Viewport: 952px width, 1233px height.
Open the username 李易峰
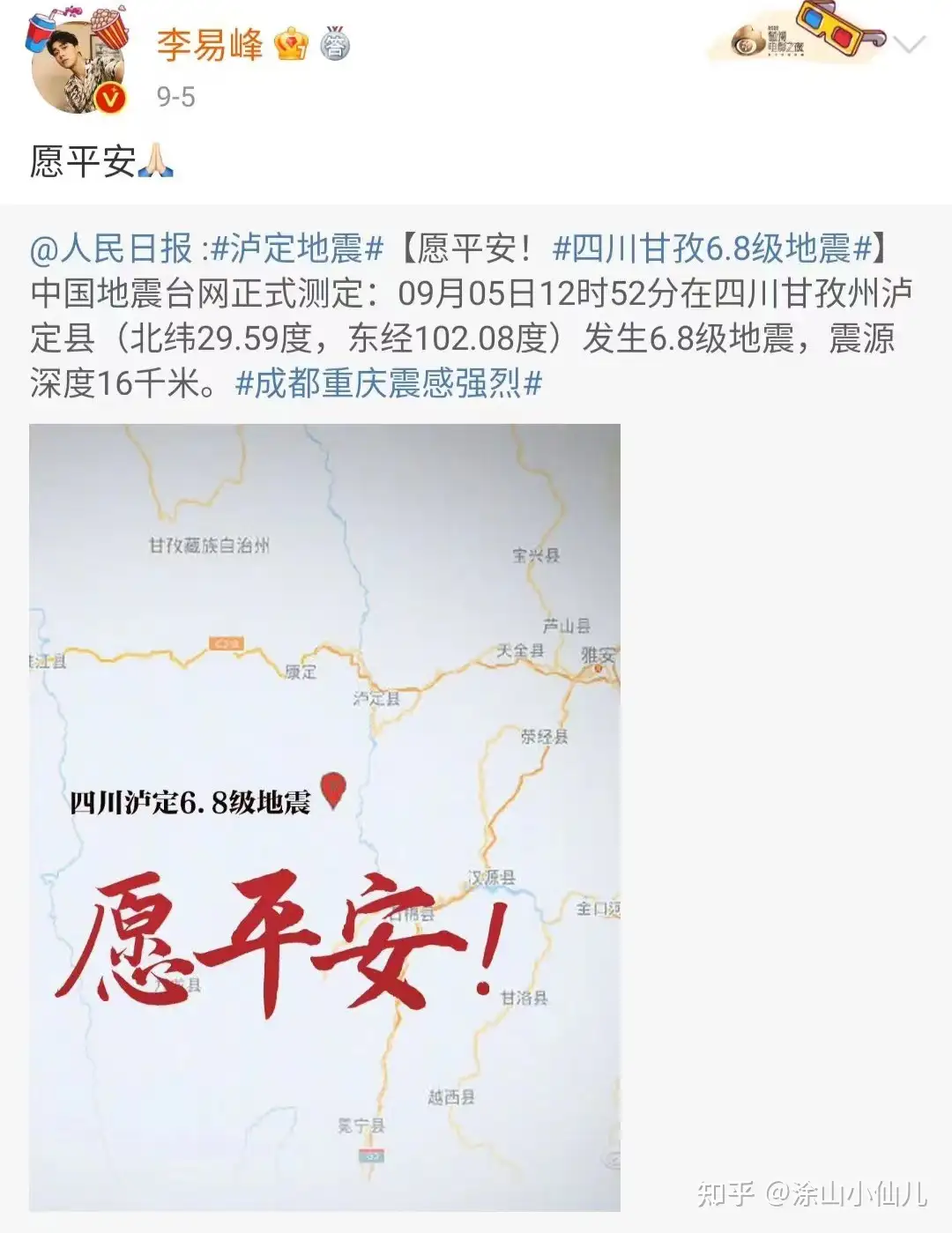210,44
